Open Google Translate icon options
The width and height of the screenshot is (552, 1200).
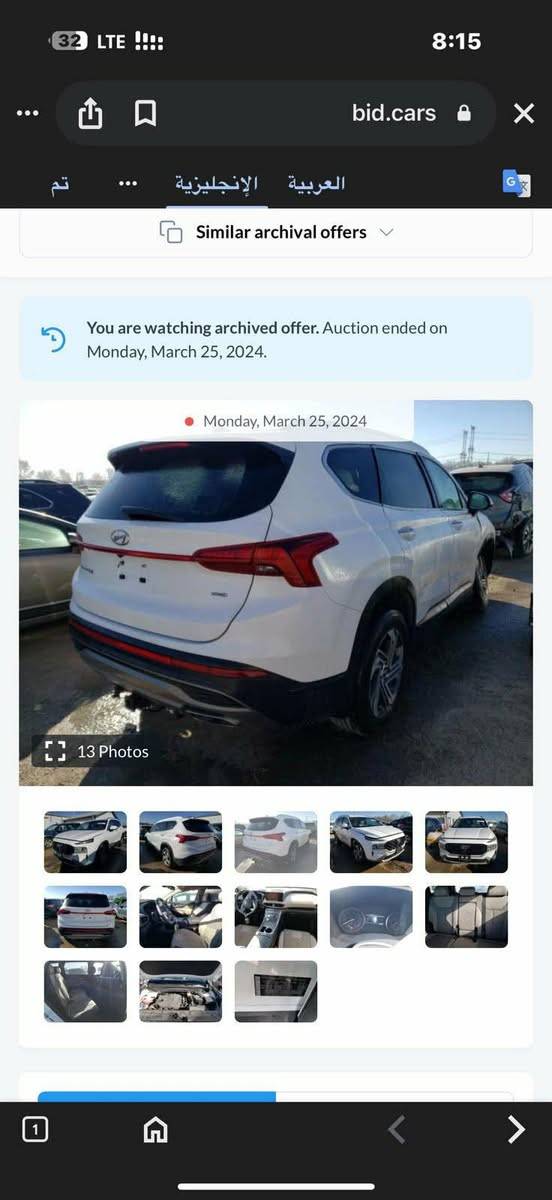click(516, 183)
